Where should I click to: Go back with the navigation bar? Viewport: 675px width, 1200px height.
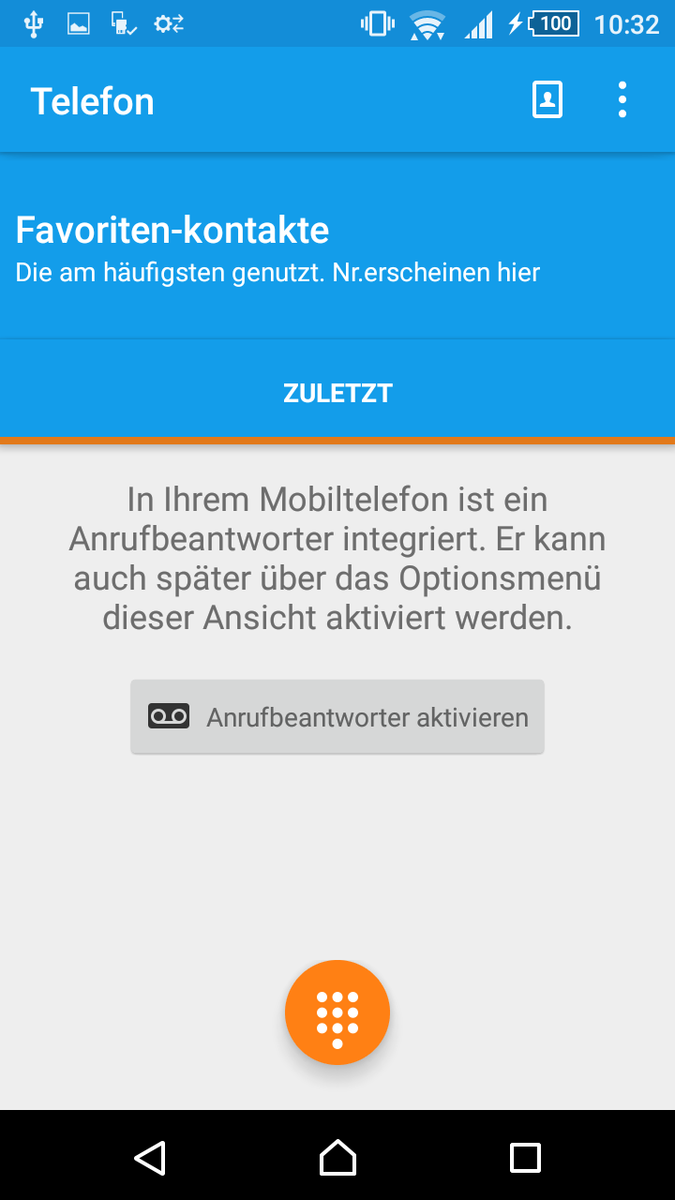[x=149, y=1157]
